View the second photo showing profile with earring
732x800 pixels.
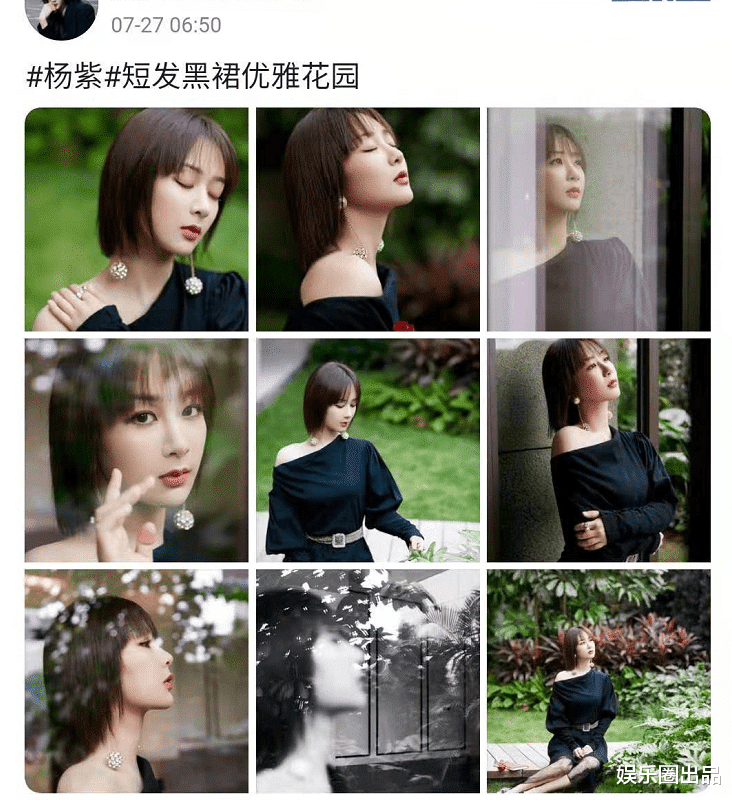[365, 222]
